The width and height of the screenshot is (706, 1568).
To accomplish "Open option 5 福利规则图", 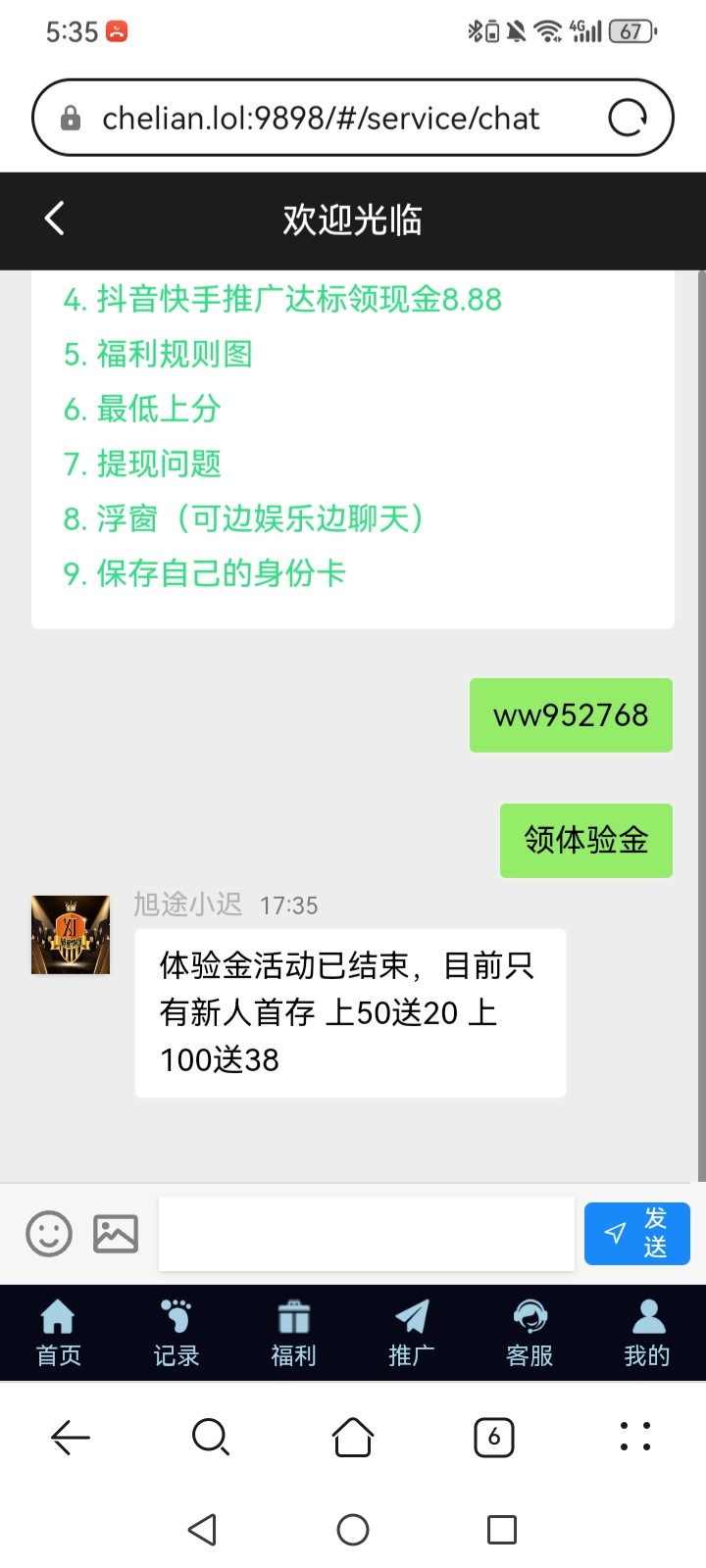I will [x=158, y=355].
